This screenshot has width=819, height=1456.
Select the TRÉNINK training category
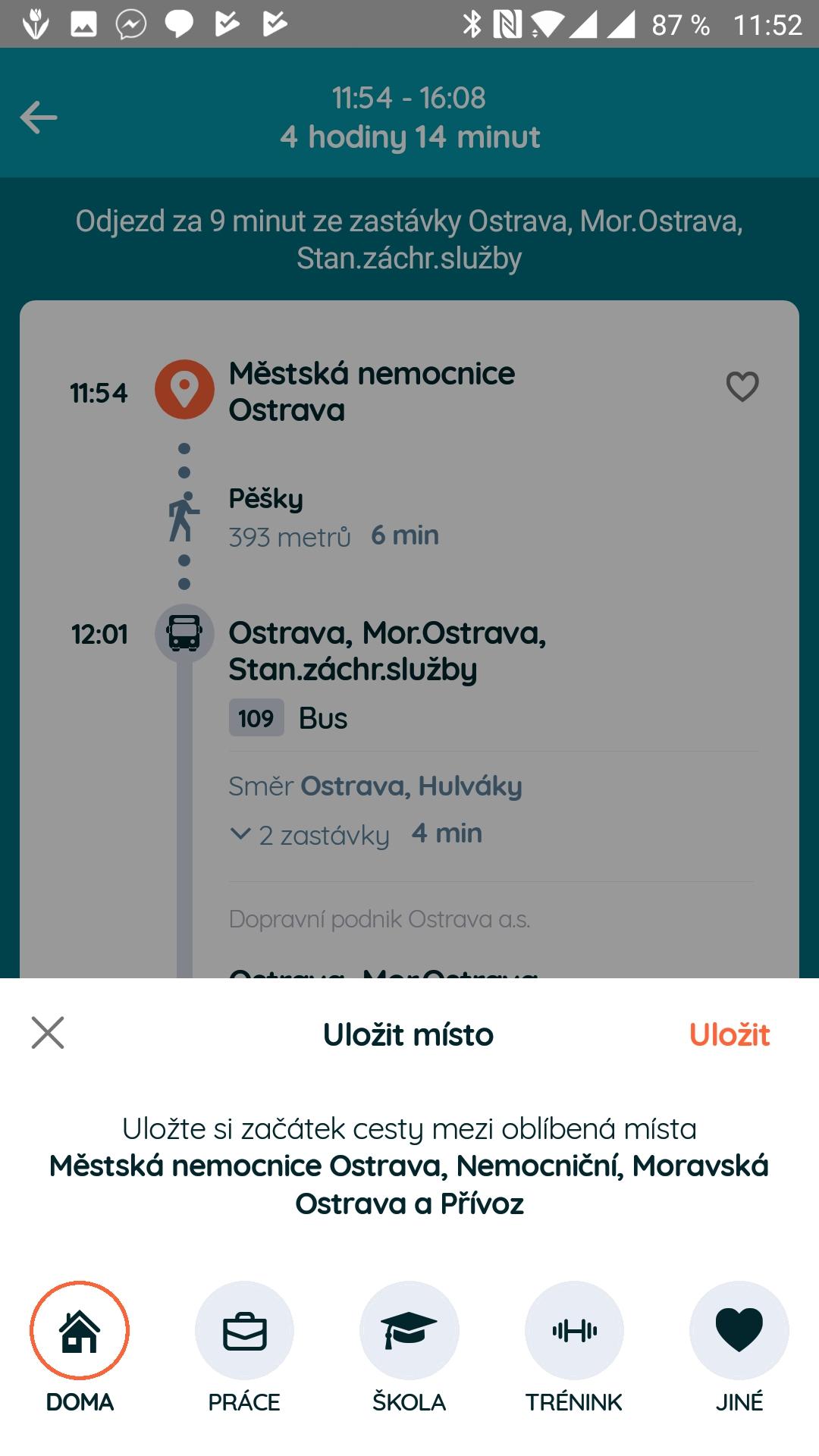click(574, 1331)
